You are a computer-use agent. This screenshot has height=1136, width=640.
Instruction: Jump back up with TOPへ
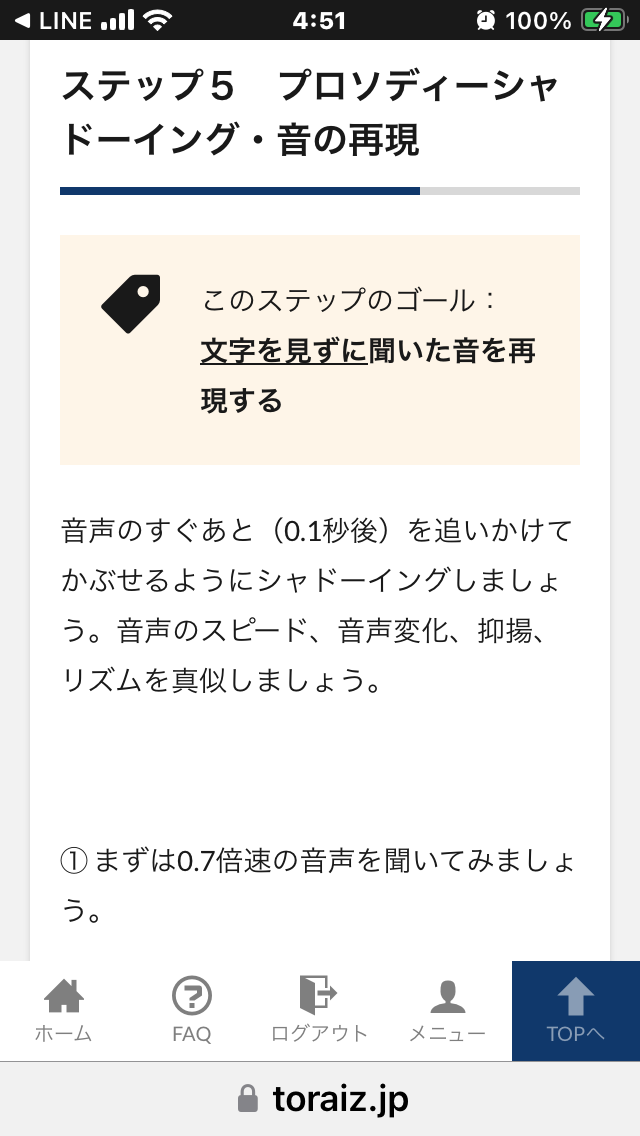click(576, 1011)
